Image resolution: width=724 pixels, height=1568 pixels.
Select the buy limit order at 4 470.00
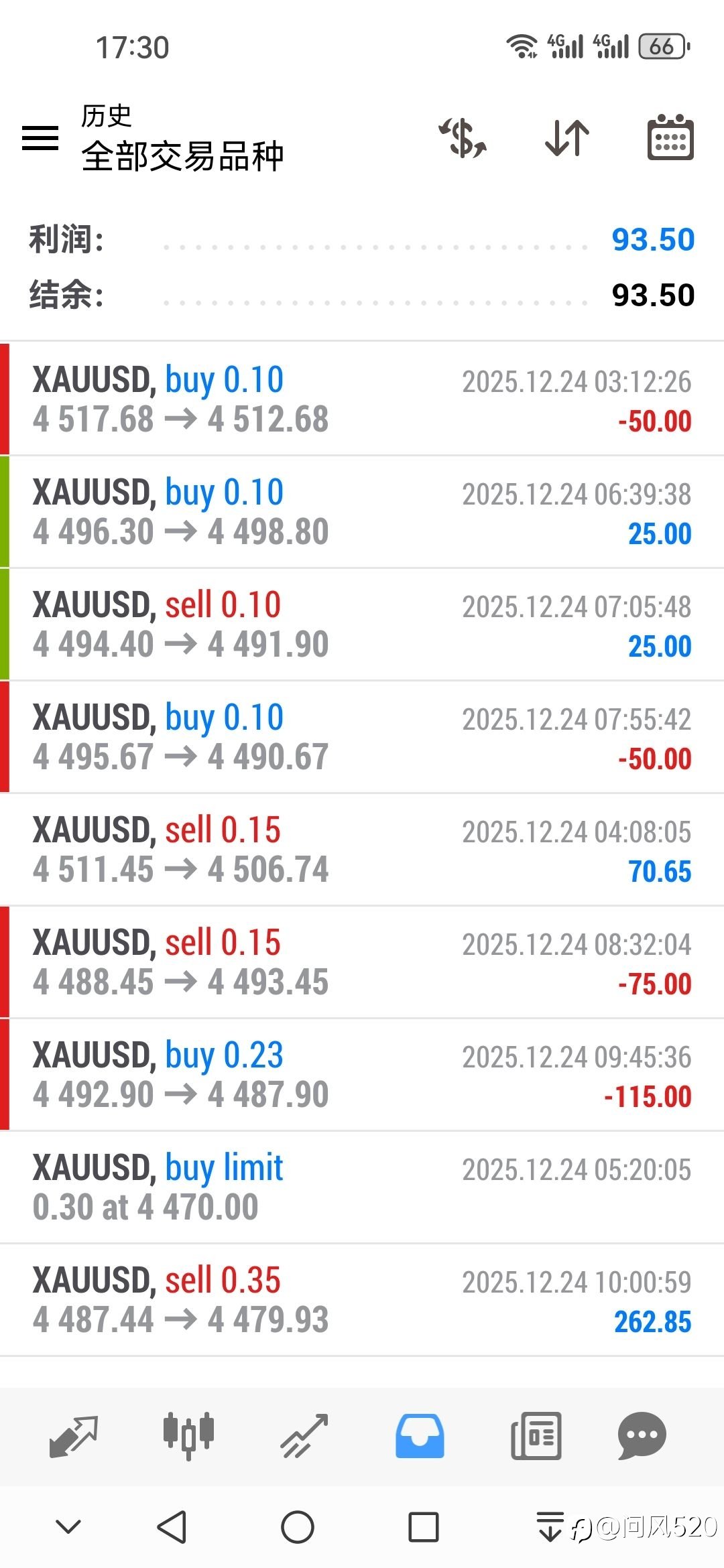[x=362, y=1187]
